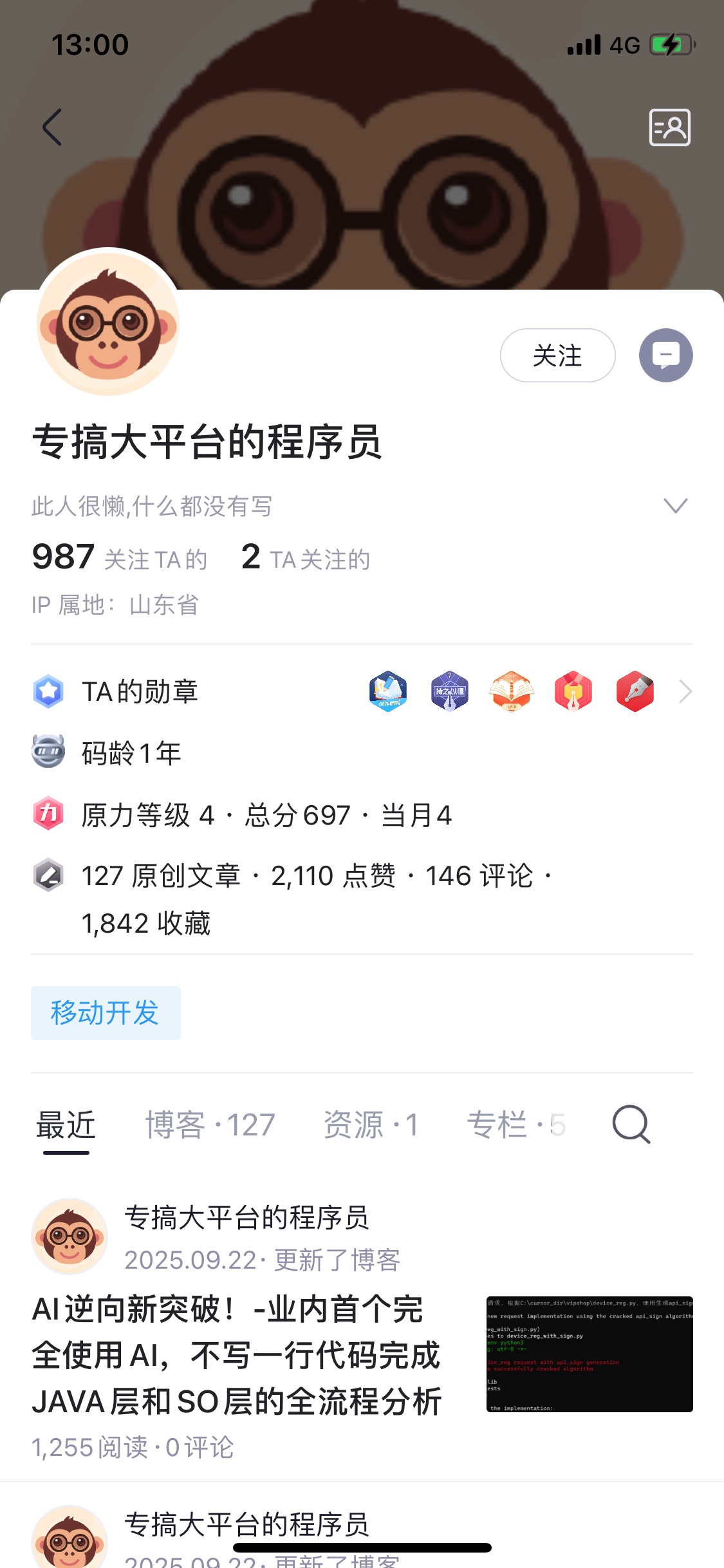The image size is (724, 1568).
Task: View the orange 勤写标兵 badge
Action: point(511,691)
